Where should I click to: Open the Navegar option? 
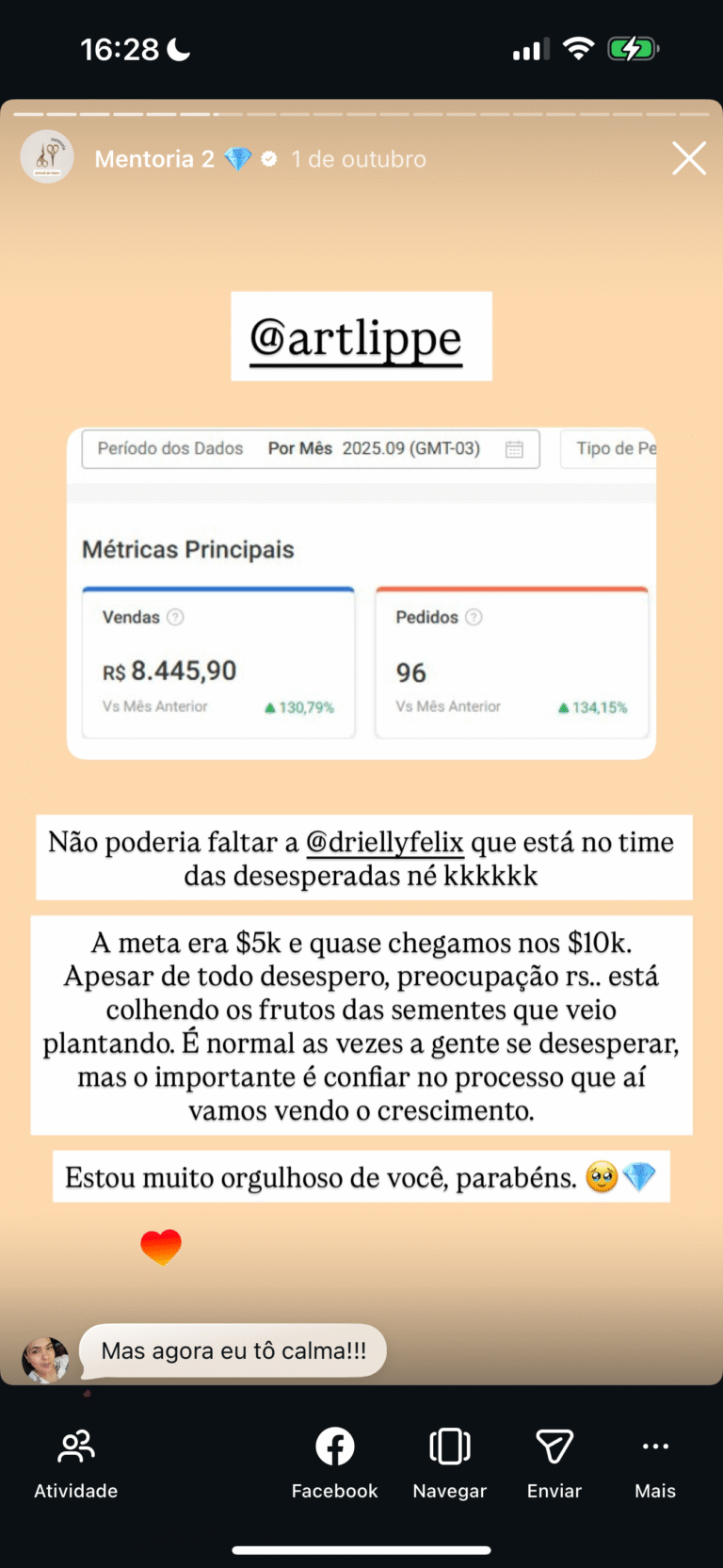449,1463
